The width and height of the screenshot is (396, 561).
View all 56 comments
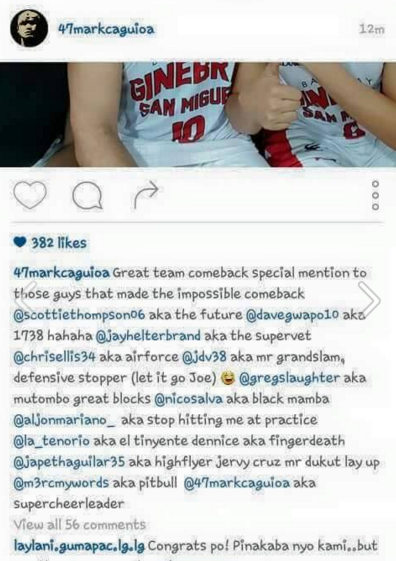coord(80,525)
